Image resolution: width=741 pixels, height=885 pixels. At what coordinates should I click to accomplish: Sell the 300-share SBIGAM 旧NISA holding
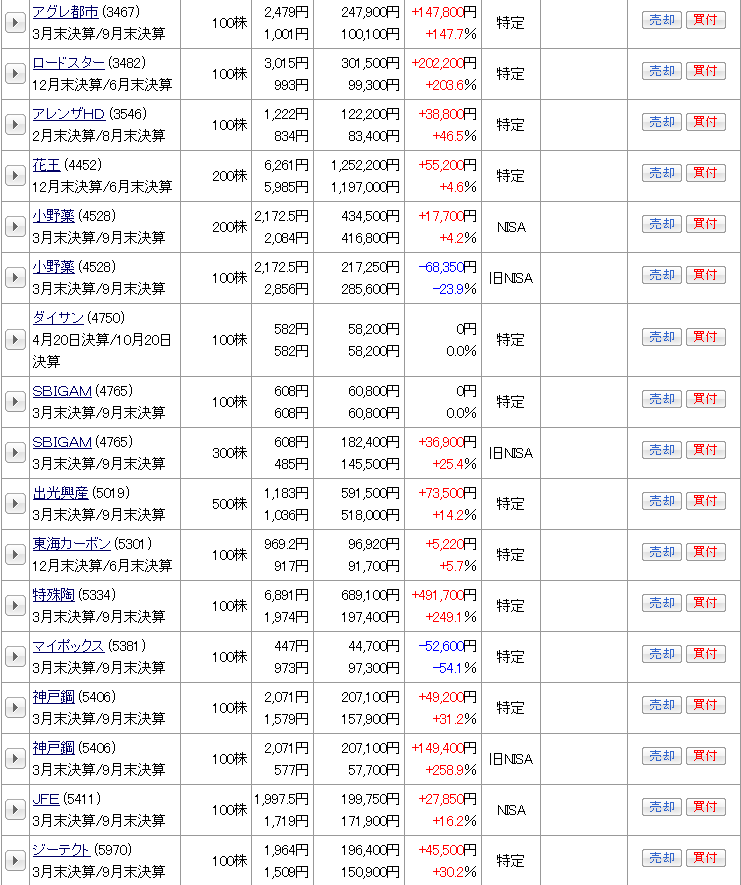coord(661,450)
